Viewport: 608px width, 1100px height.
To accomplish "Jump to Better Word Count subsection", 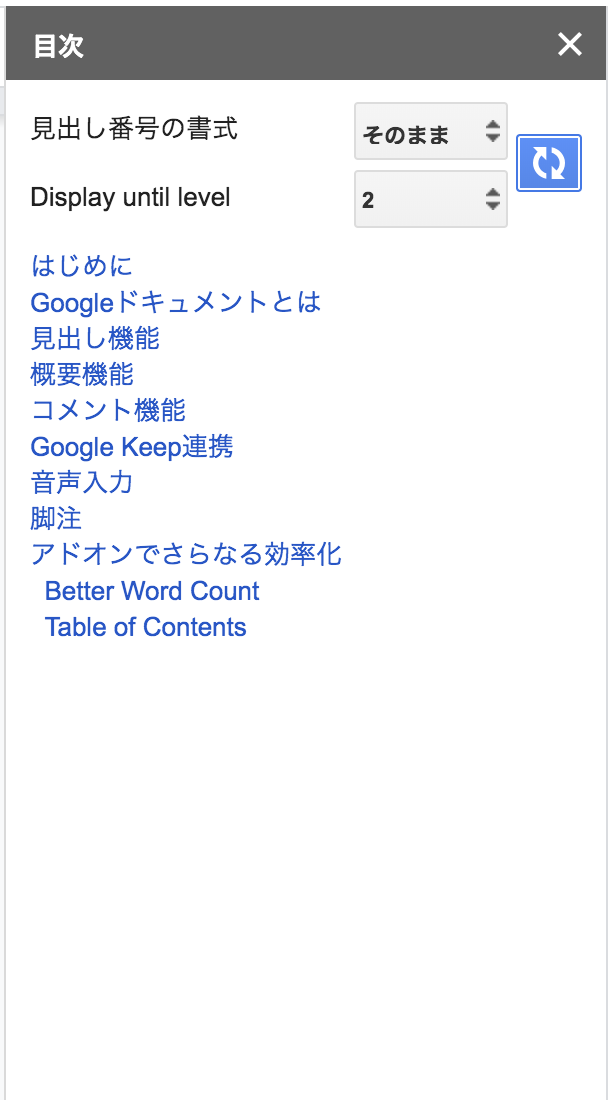I will (152, 591).
